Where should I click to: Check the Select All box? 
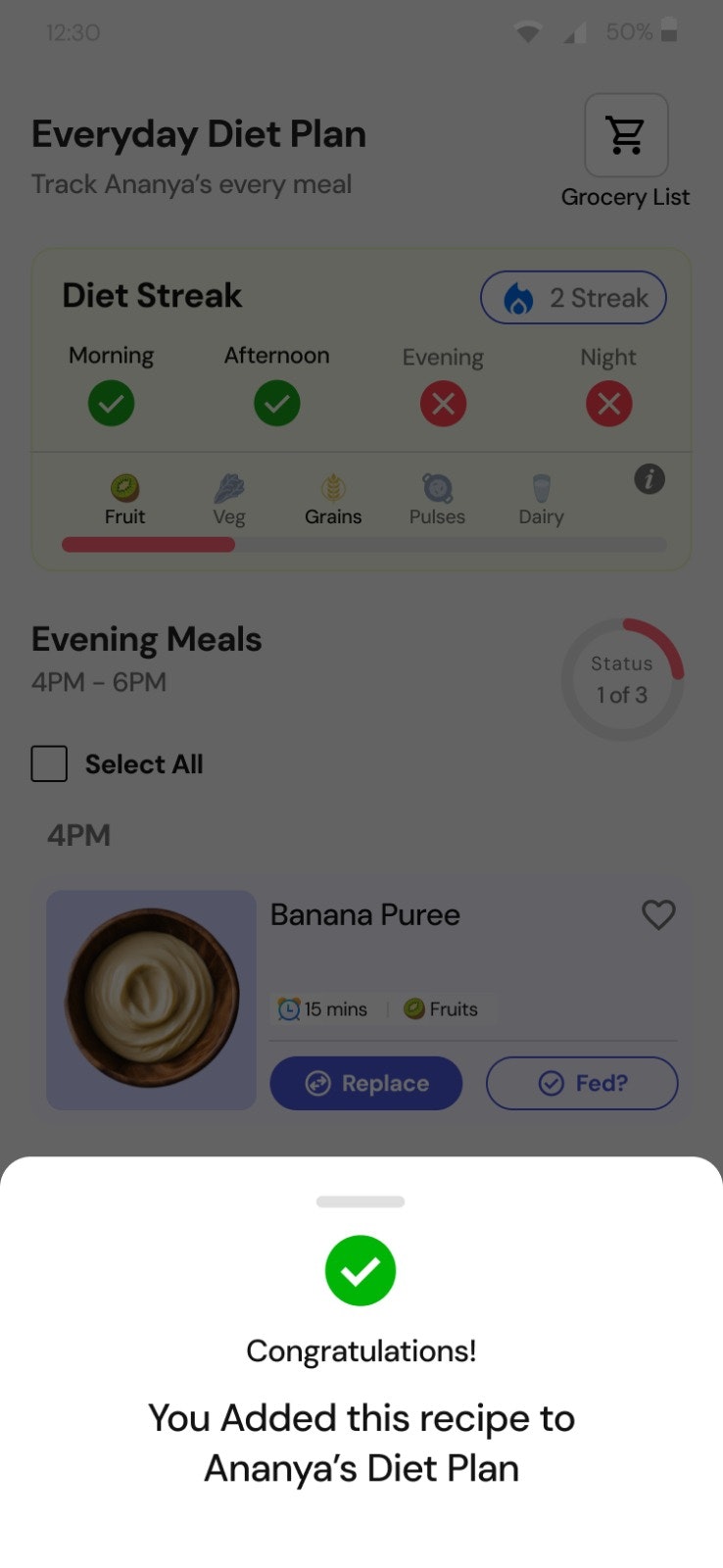pos(49,764)
